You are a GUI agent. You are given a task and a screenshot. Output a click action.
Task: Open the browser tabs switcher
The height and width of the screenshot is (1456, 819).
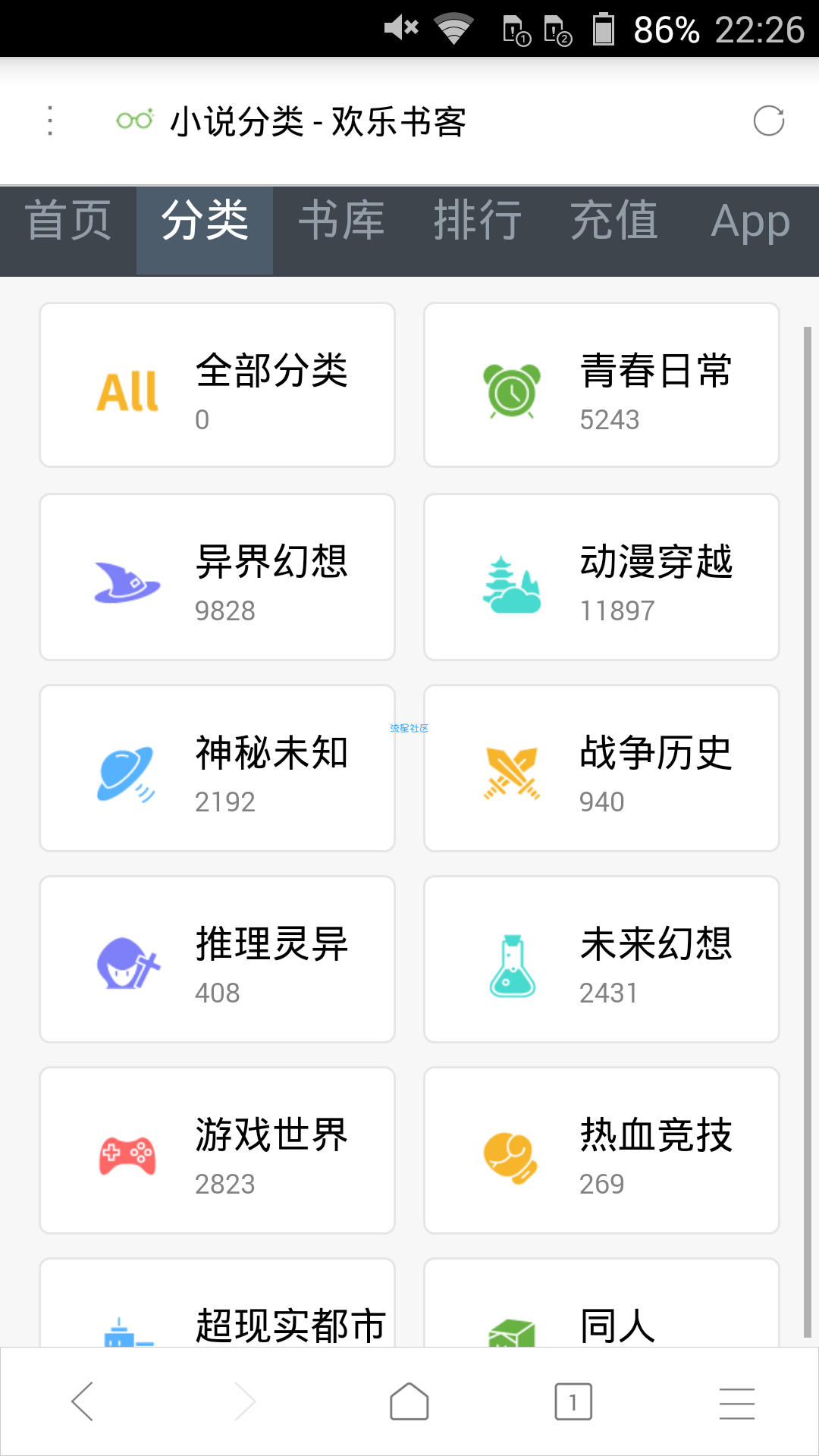click(573, 1401)
